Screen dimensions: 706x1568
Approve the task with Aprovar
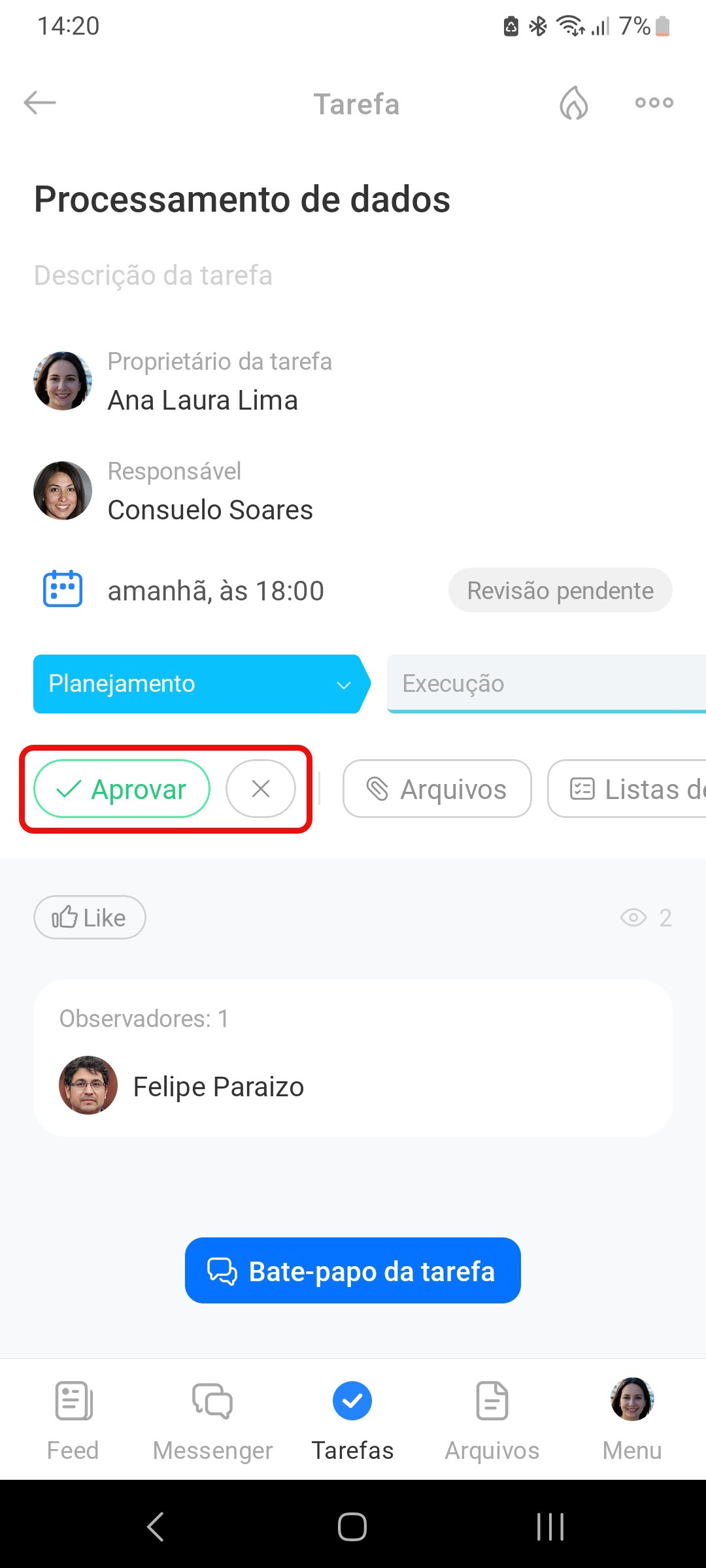[x=122, y=789]
